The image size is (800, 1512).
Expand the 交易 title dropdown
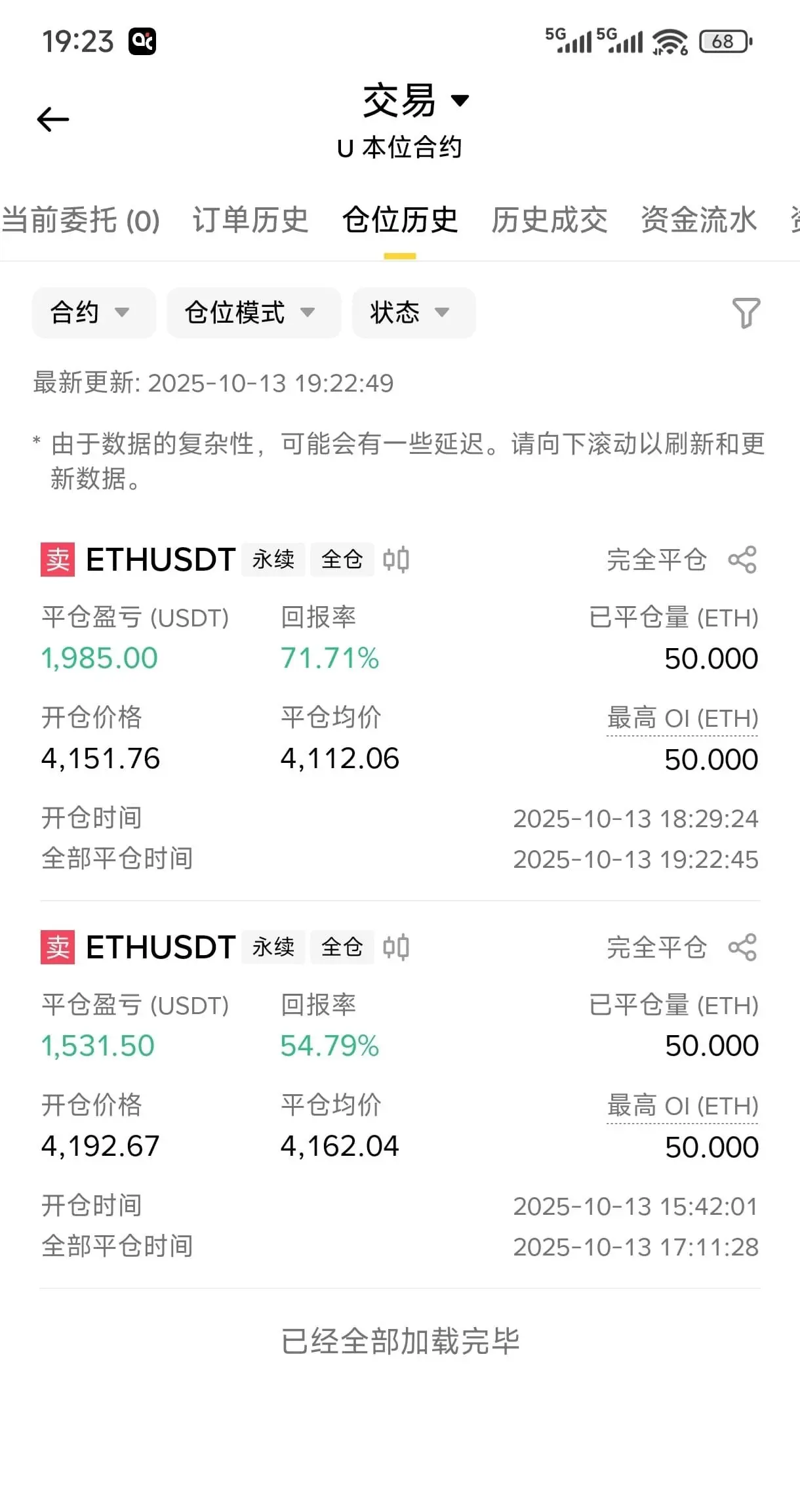click(416, 101)
